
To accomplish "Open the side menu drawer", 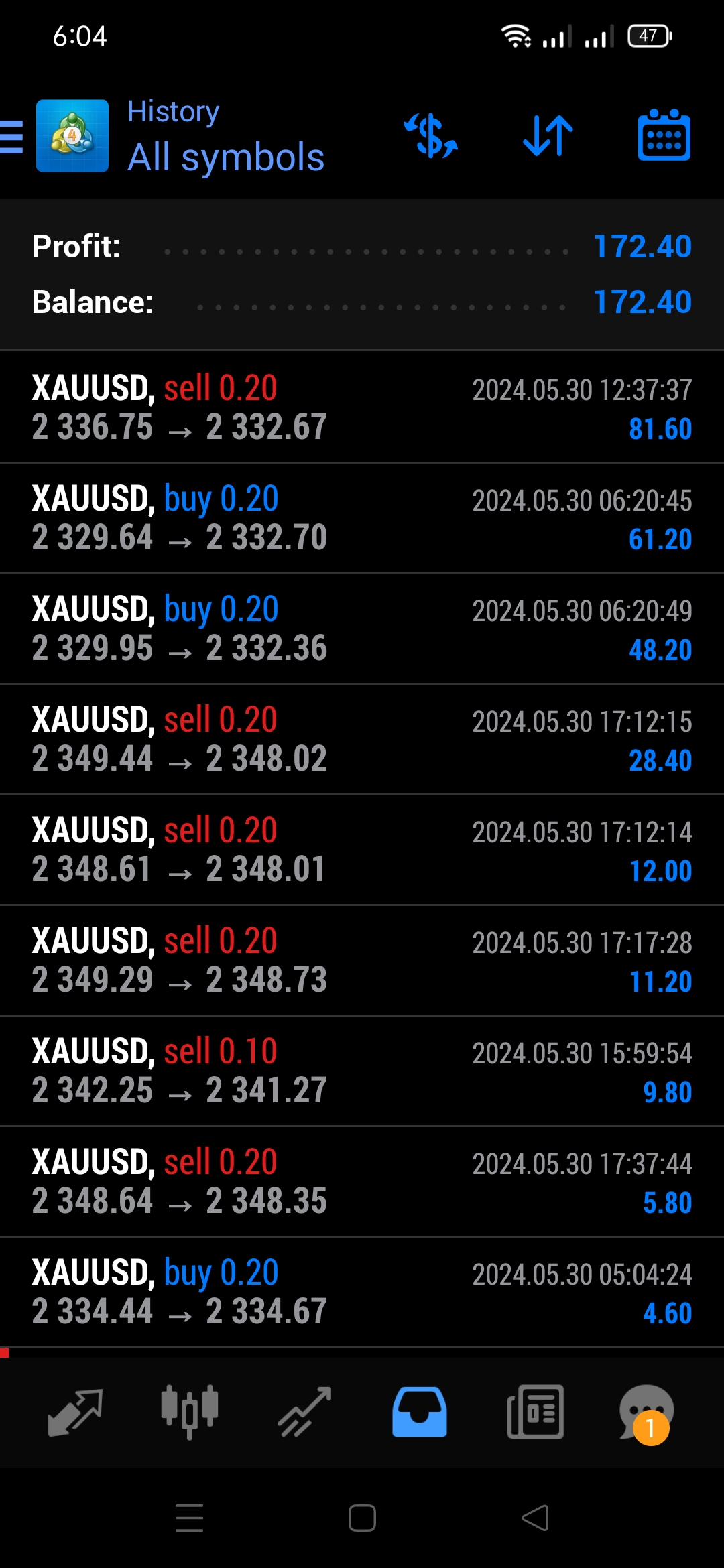I will tap(12, 137).
